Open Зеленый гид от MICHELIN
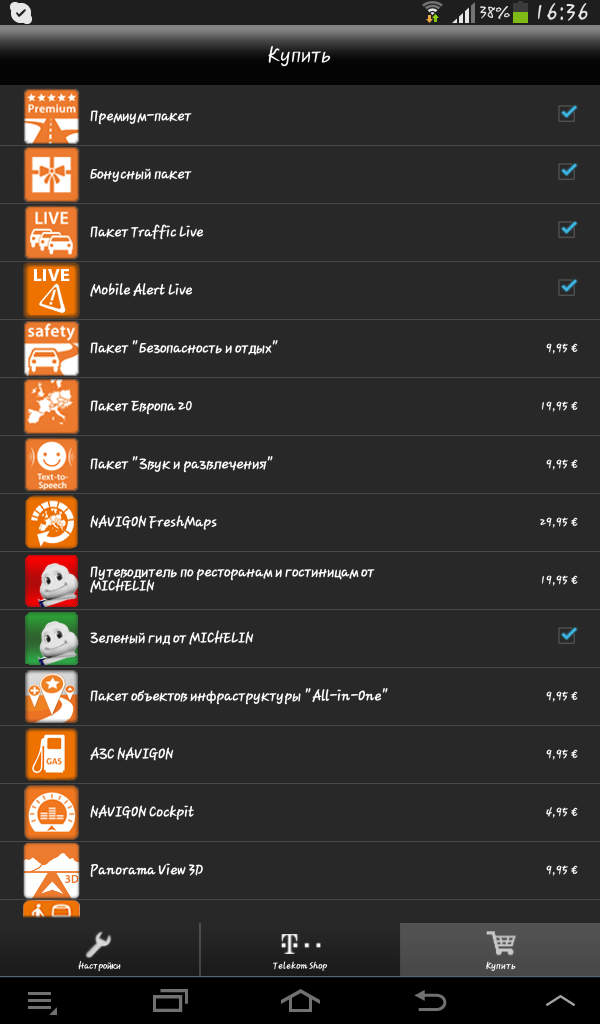Viewport: 600px width, 1024px height. click(300, 638)
